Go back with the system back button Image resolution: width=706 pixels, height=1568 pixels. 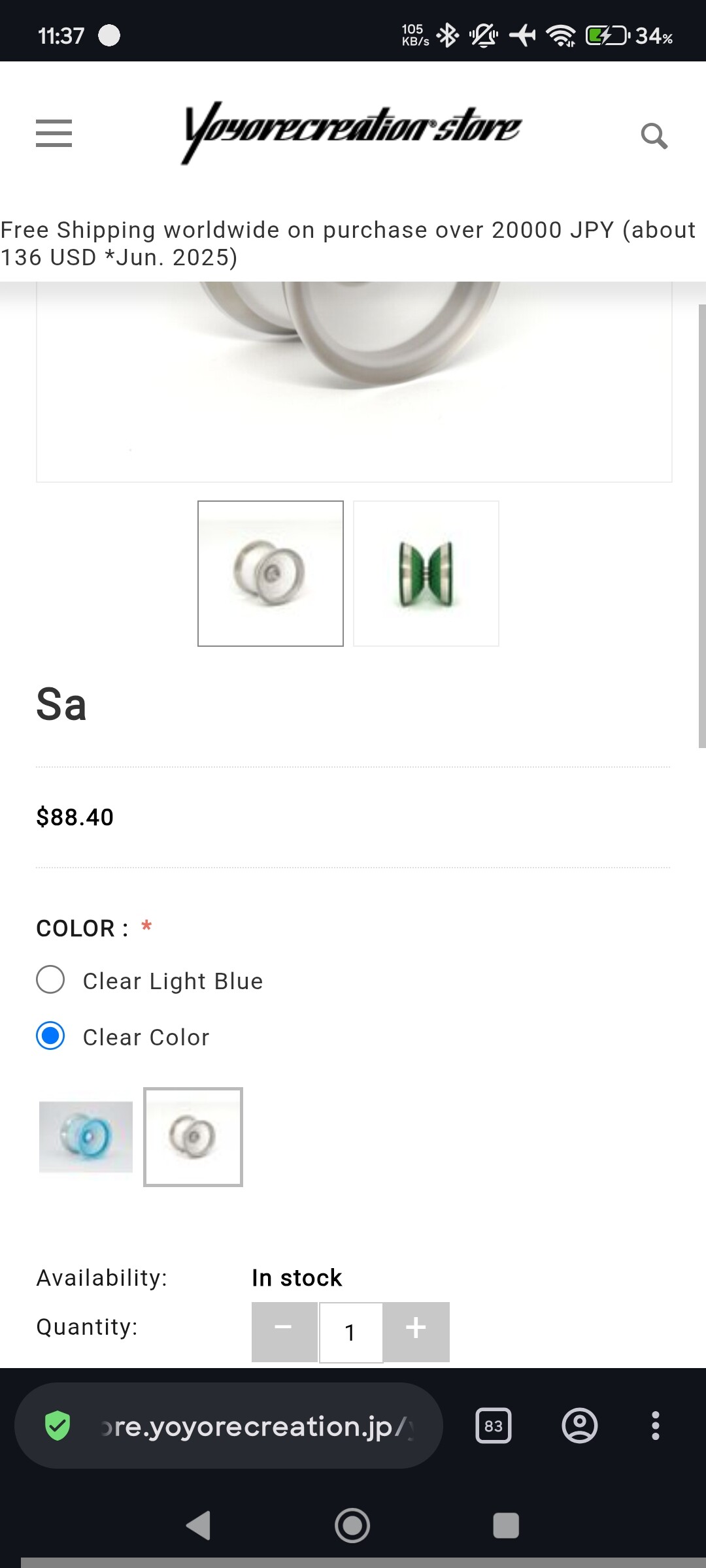198,1526
